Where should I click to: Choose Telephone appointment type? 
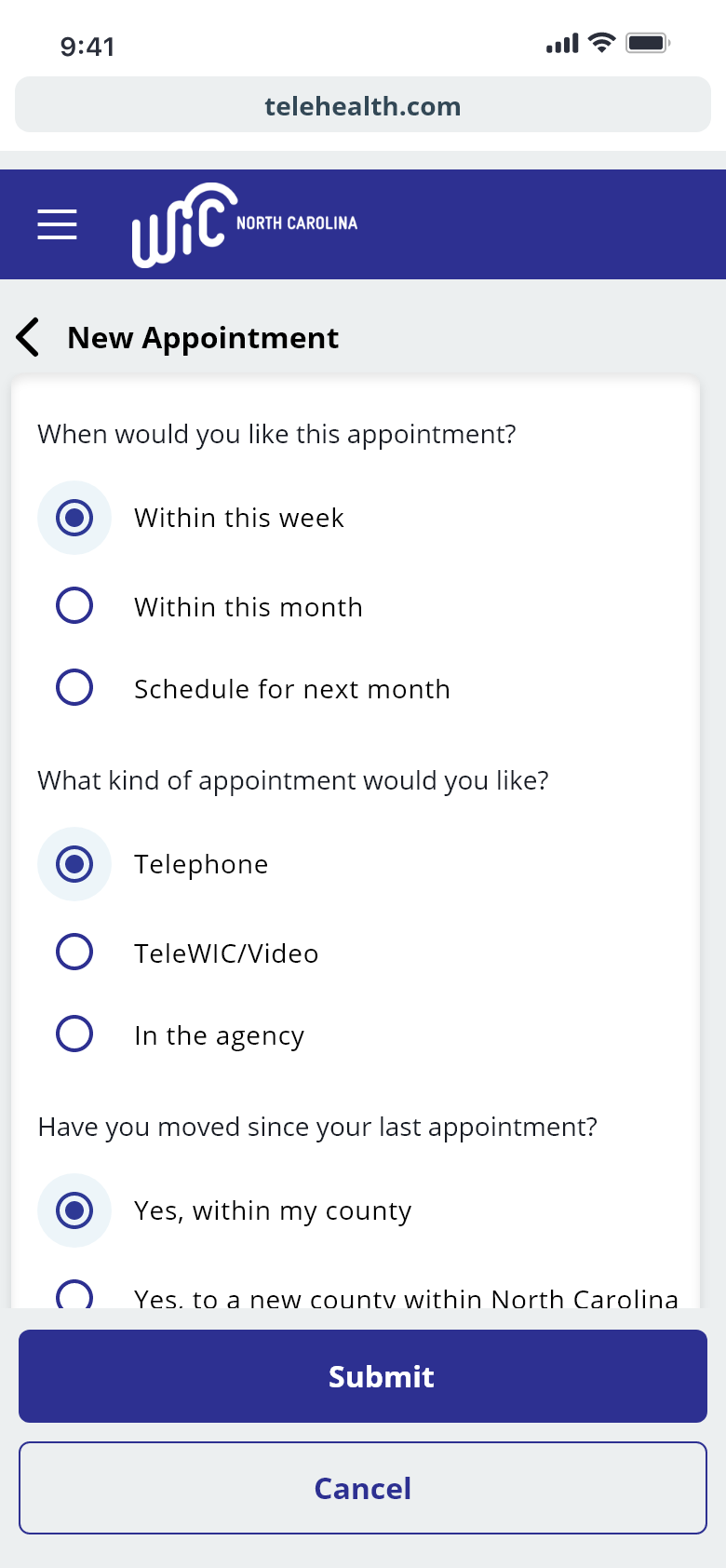pos(74,864)
